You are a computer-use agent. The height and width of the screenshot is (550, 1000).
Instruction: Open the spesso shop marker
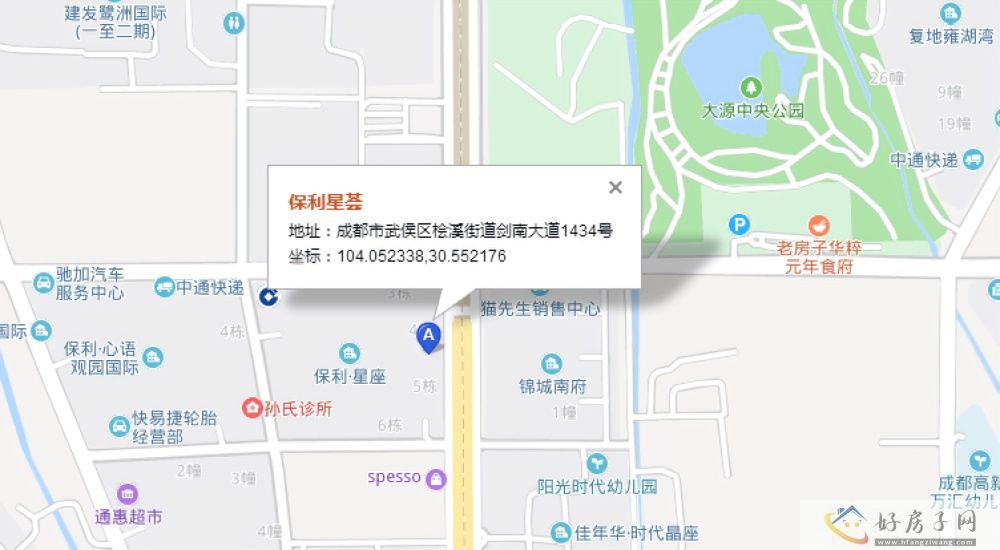[436, 478]
